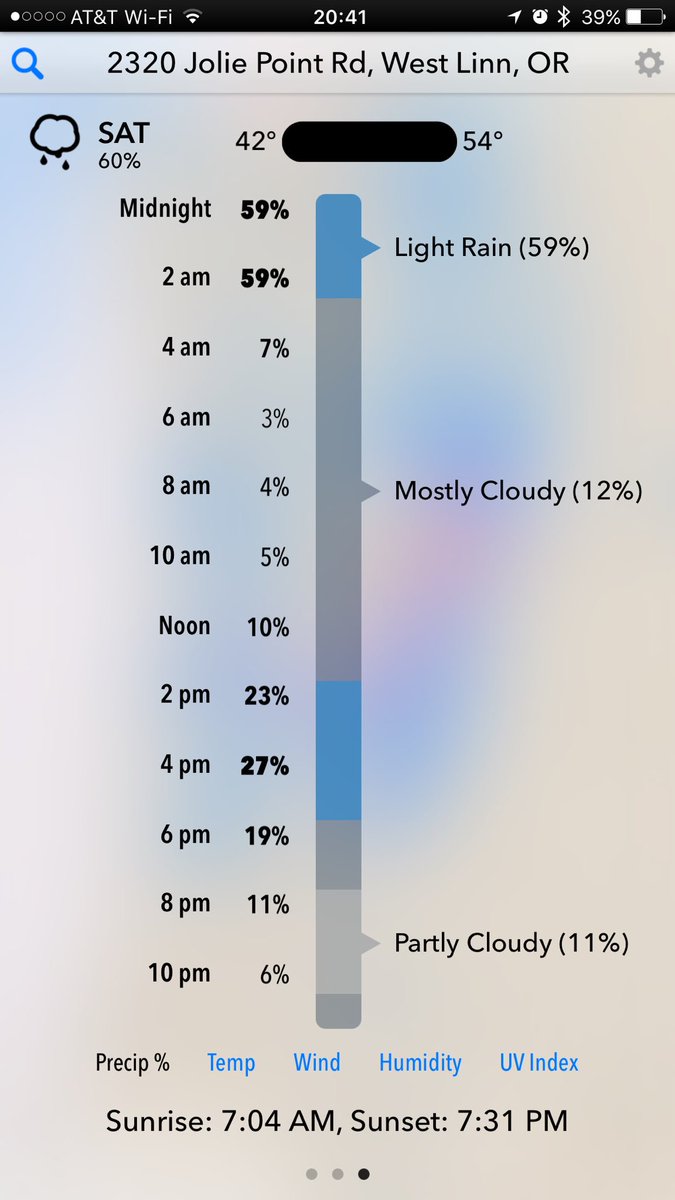Show the Humidity view
Viewport: 675px width, 1200px height.
[x=420, y=1063]
